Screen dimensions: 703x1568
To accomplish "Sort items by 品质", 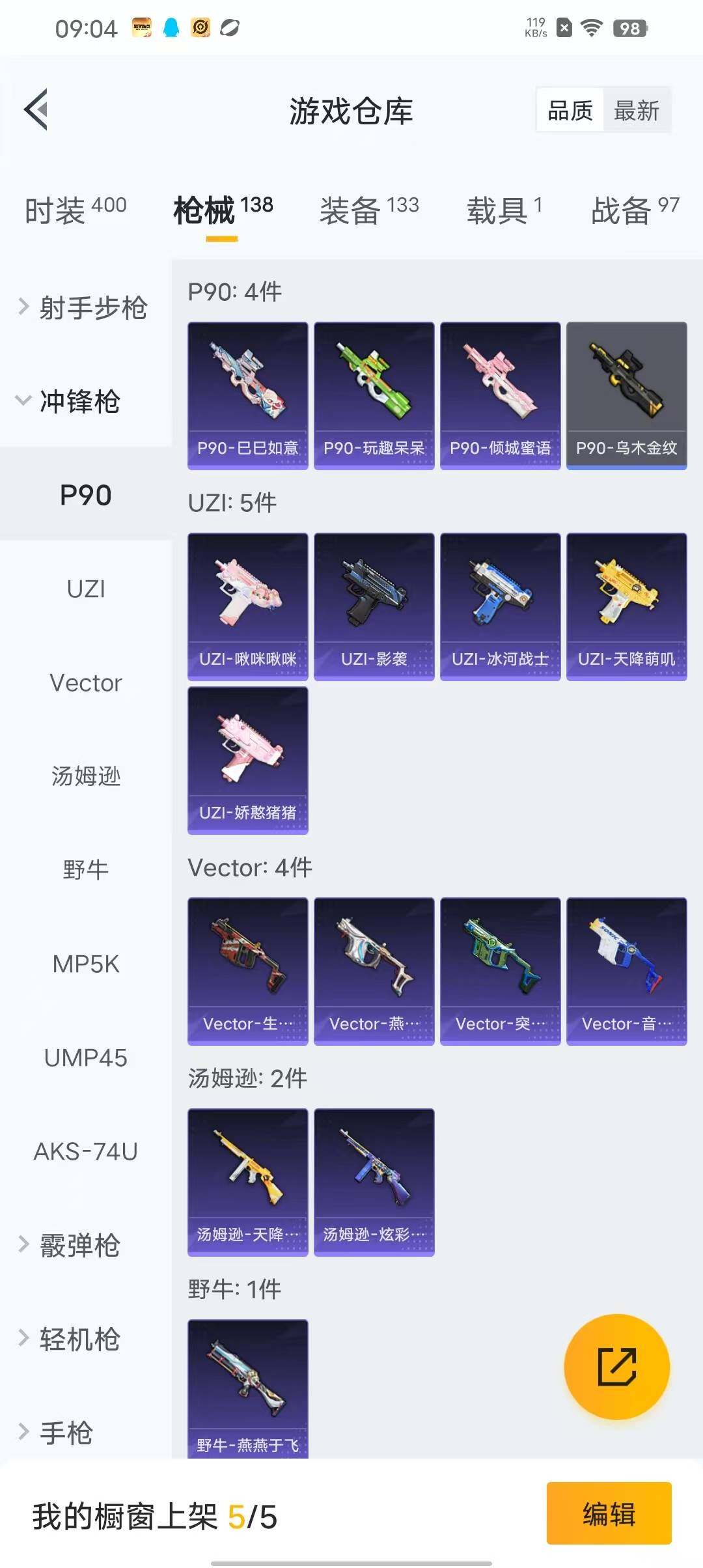I will 570,110.
